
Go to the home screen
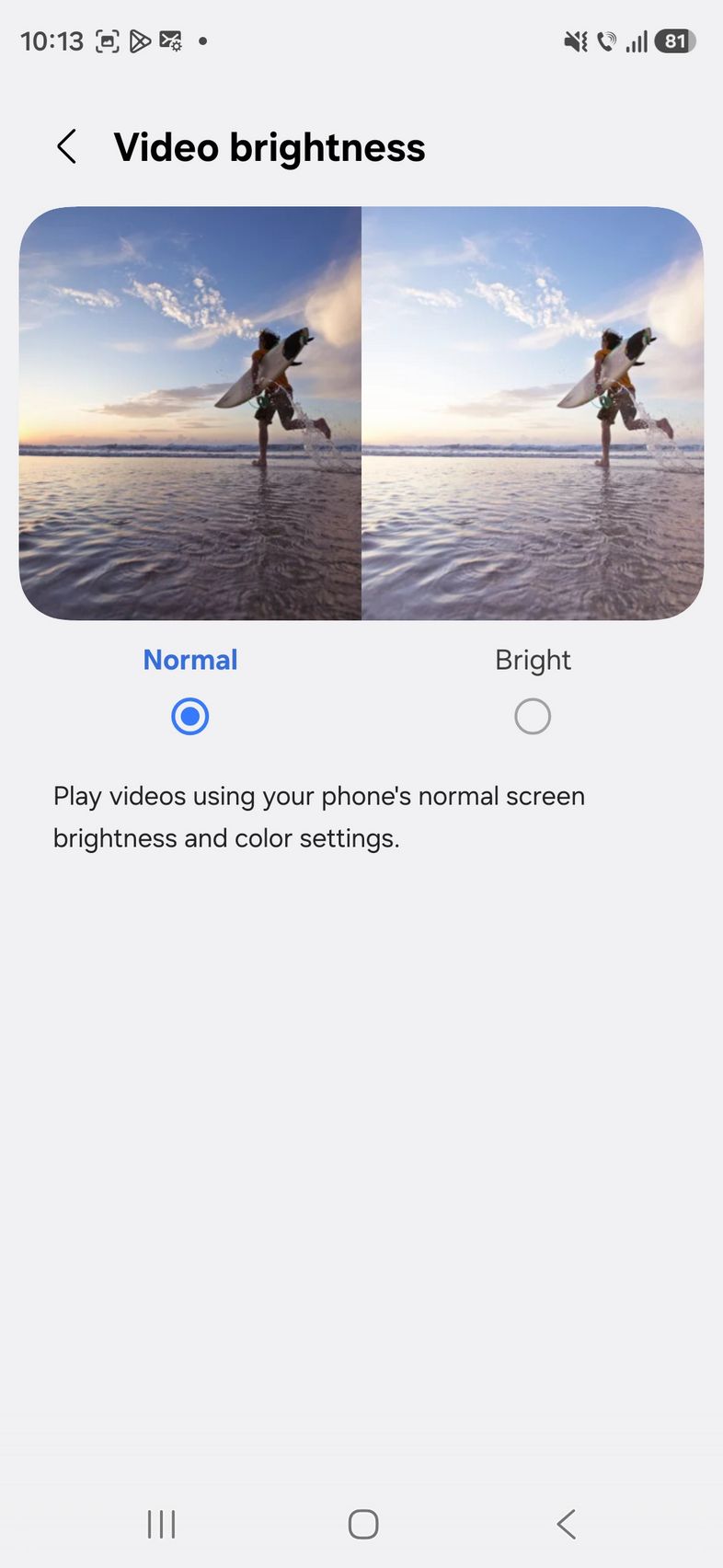coord(362,1524)
